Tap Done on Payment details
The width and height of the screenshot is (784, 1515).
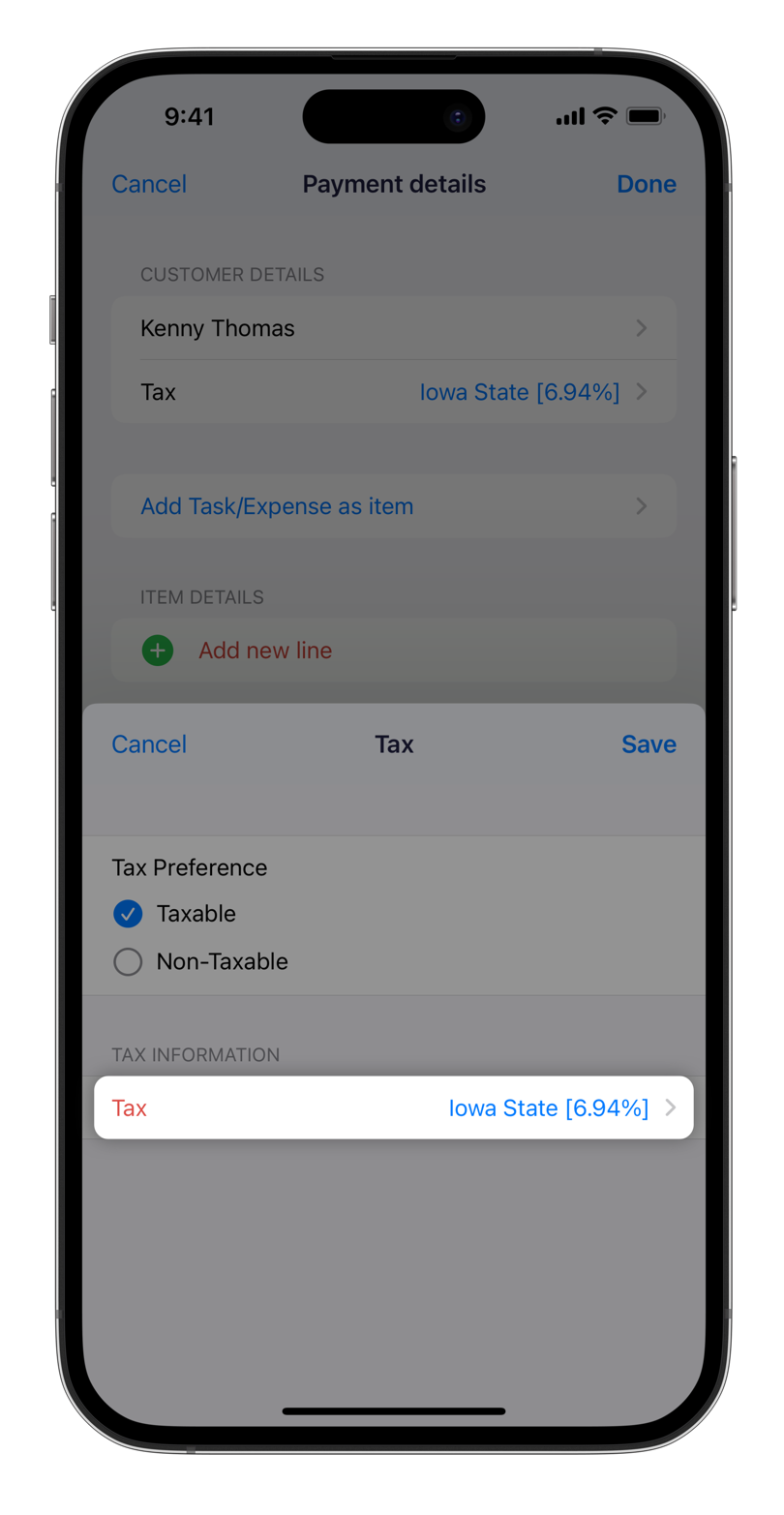646,184
